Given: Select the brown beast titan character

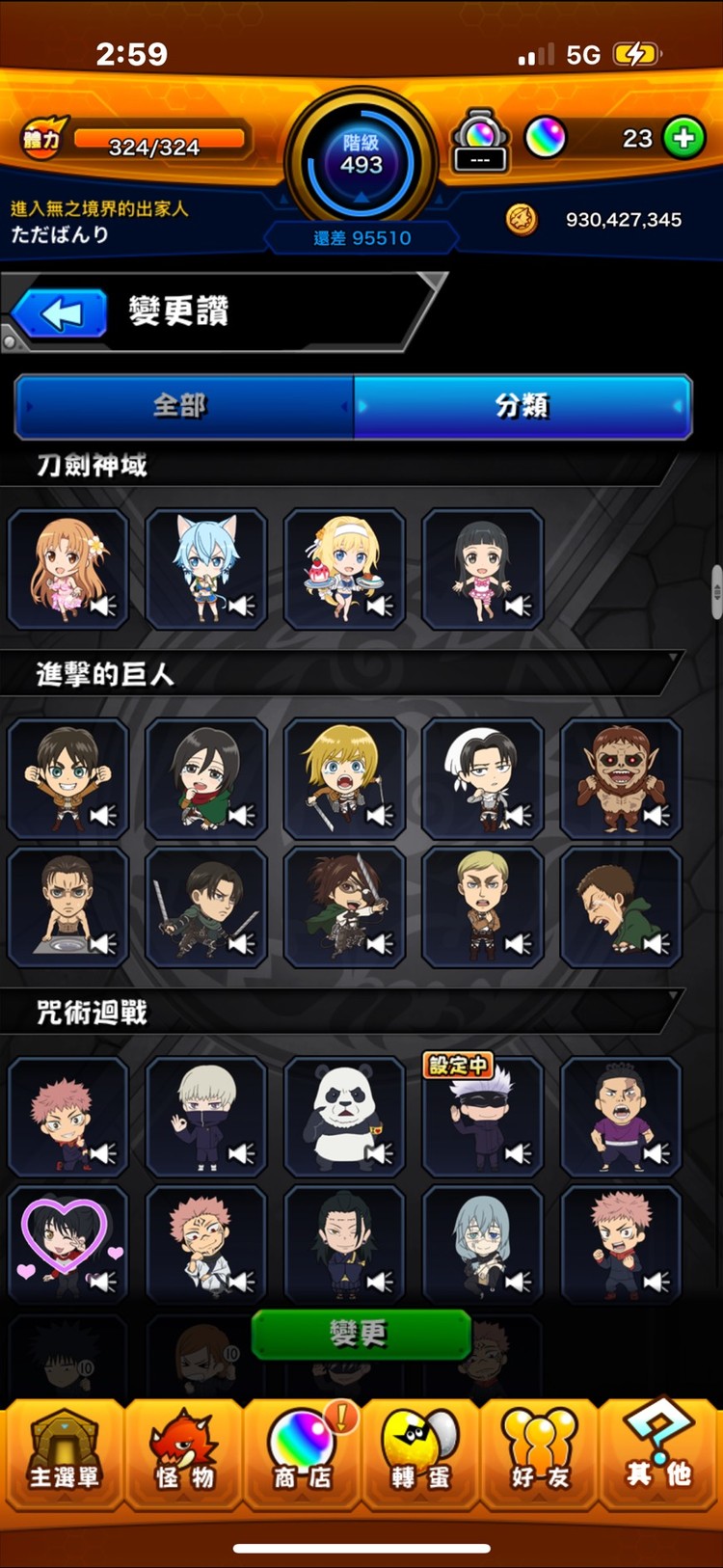Looking at the screenshot, I should [x=621, y=778].
